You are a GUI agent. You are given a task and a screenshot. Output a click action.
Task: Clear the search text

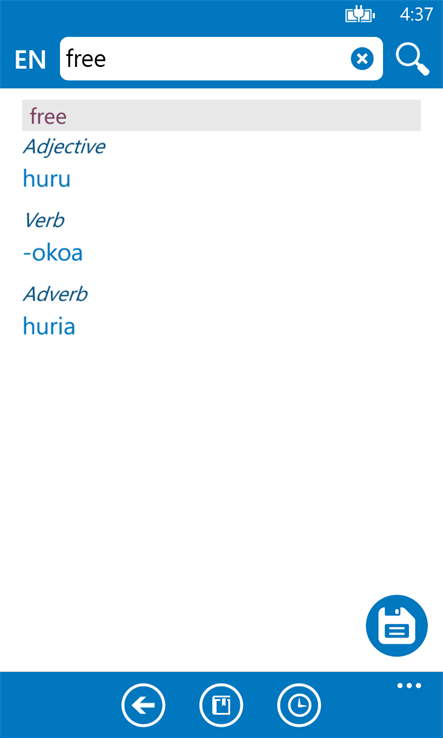[x=362, y=59]
